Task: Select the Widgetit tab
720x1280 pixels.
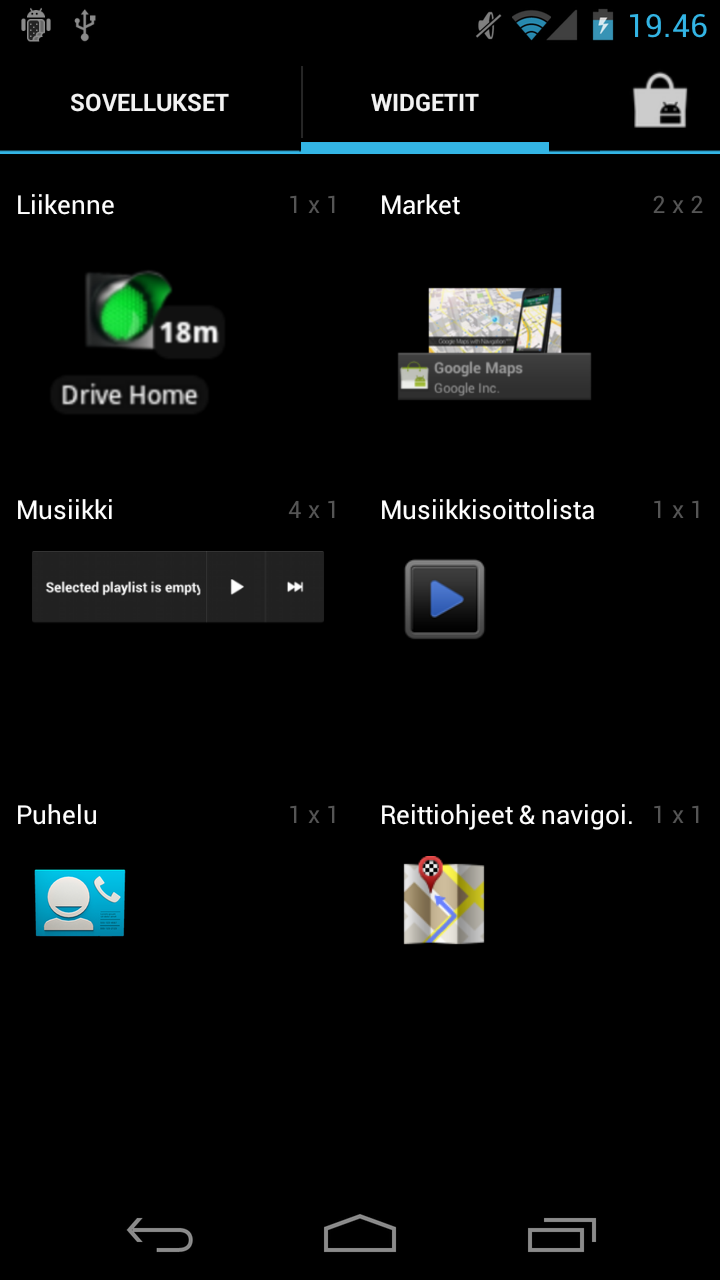Action: point(425,103)
